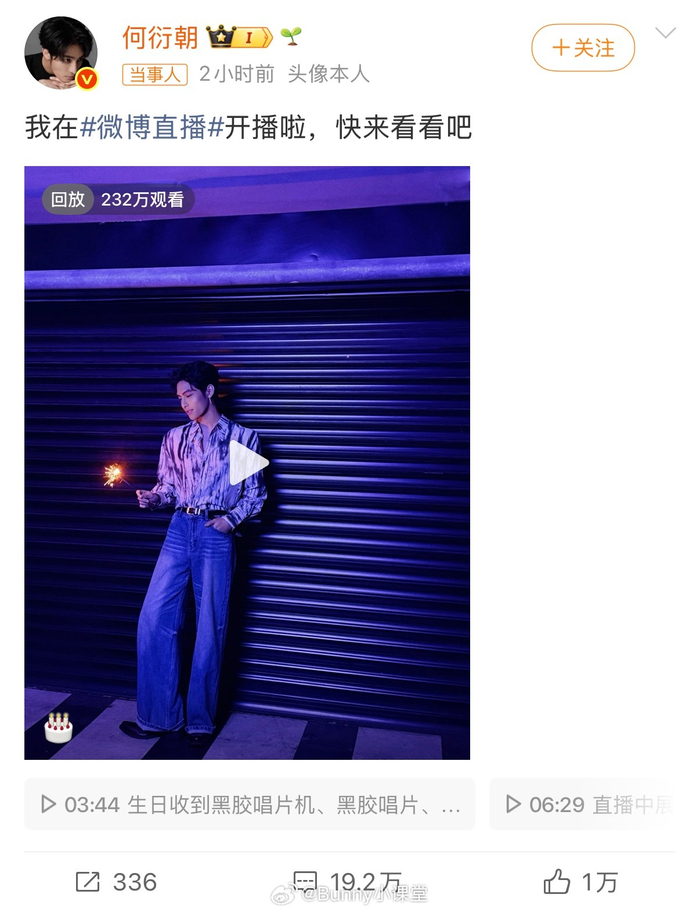Repost this post with 336 shares
Viewport: 700px width, 912px height.
117,881
